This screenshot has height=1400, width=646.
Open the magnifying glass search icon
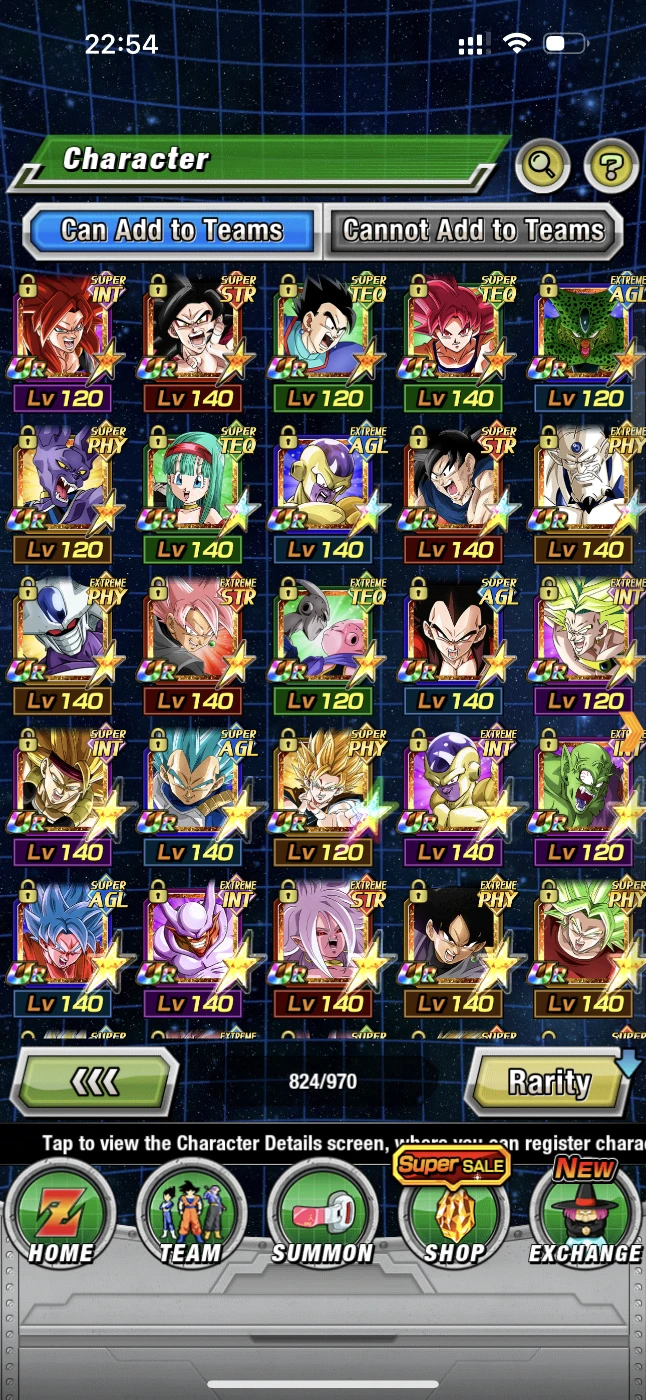(x=542, y=166)
